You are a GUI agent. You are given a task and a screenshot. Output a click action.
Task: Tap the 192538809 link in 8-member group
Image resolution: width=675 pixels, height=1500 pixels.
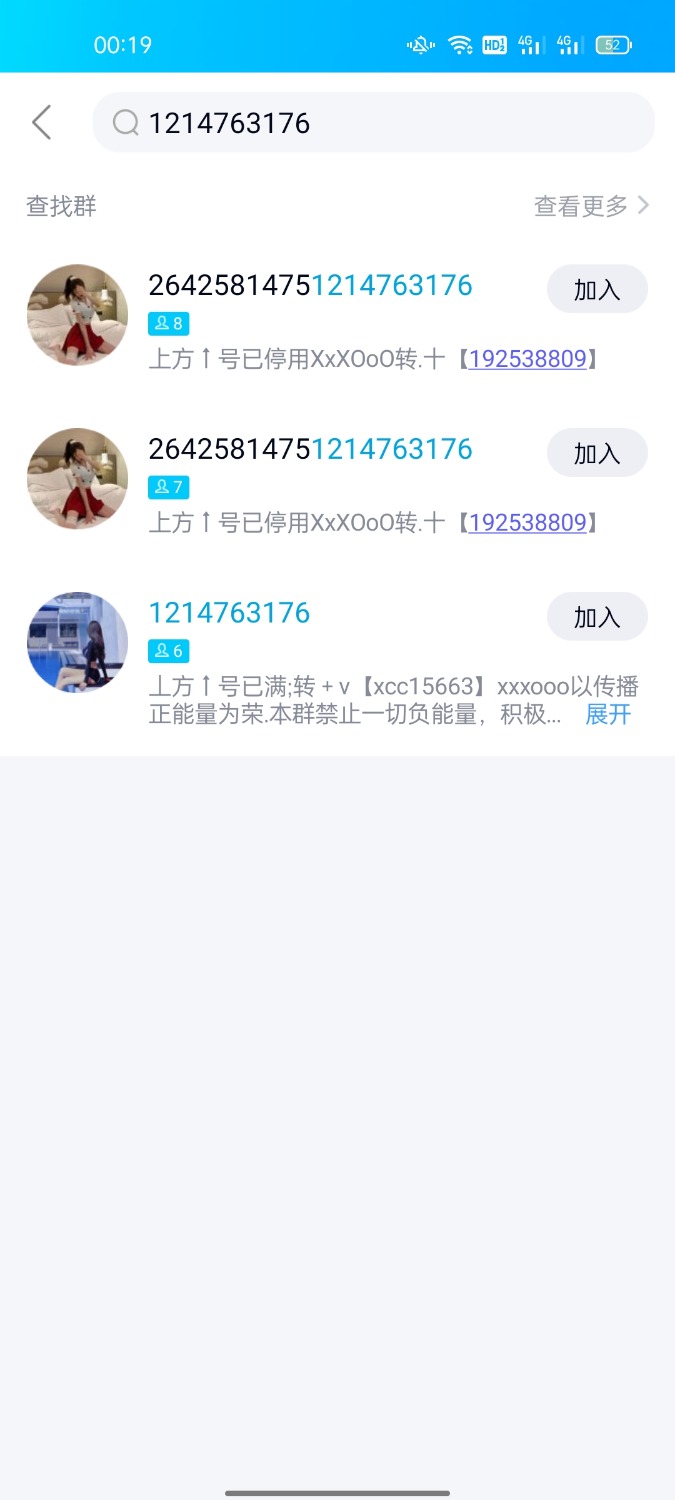527,359
